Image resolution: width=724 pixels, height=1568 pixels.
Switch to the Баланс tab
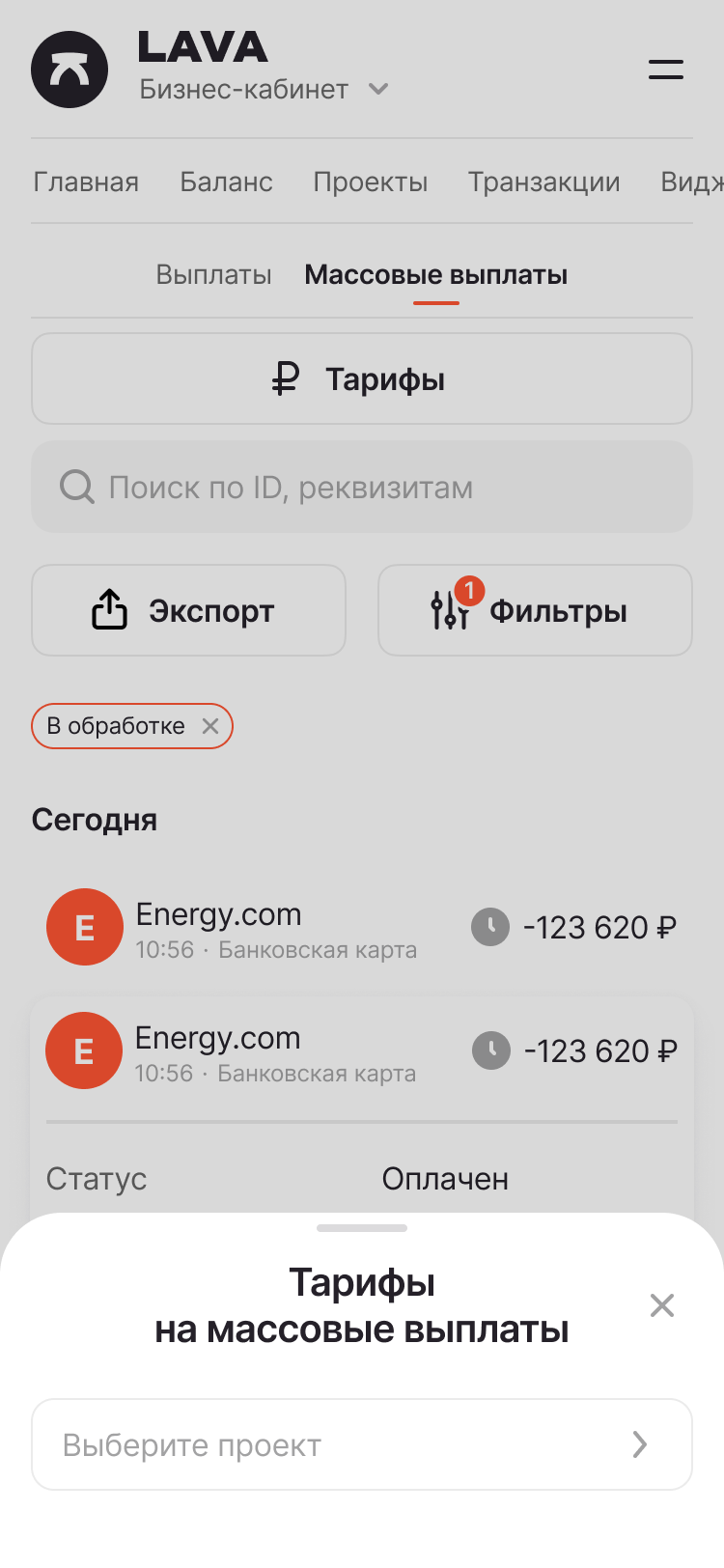click(x=226, y=182)
